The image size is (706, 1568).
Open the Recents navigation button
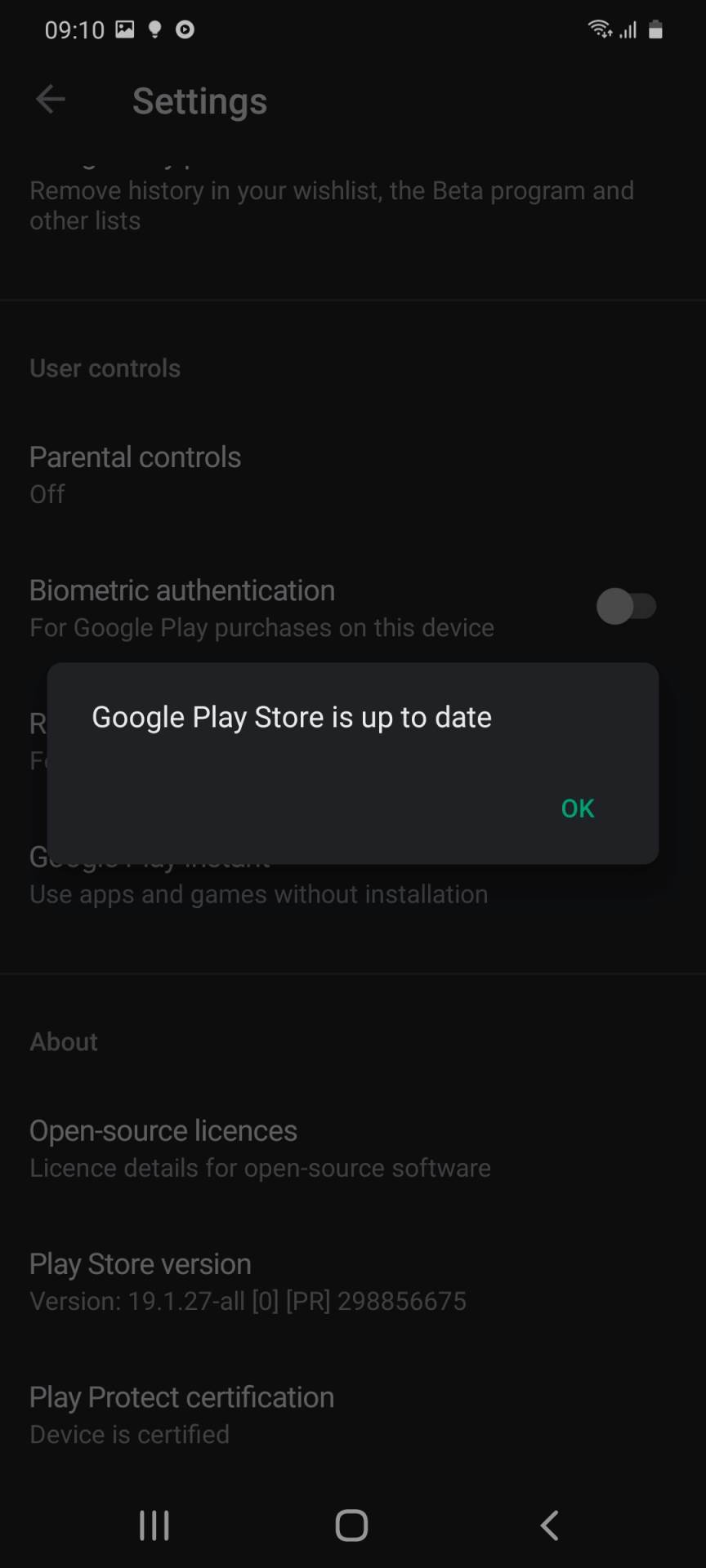point(154,1524)
